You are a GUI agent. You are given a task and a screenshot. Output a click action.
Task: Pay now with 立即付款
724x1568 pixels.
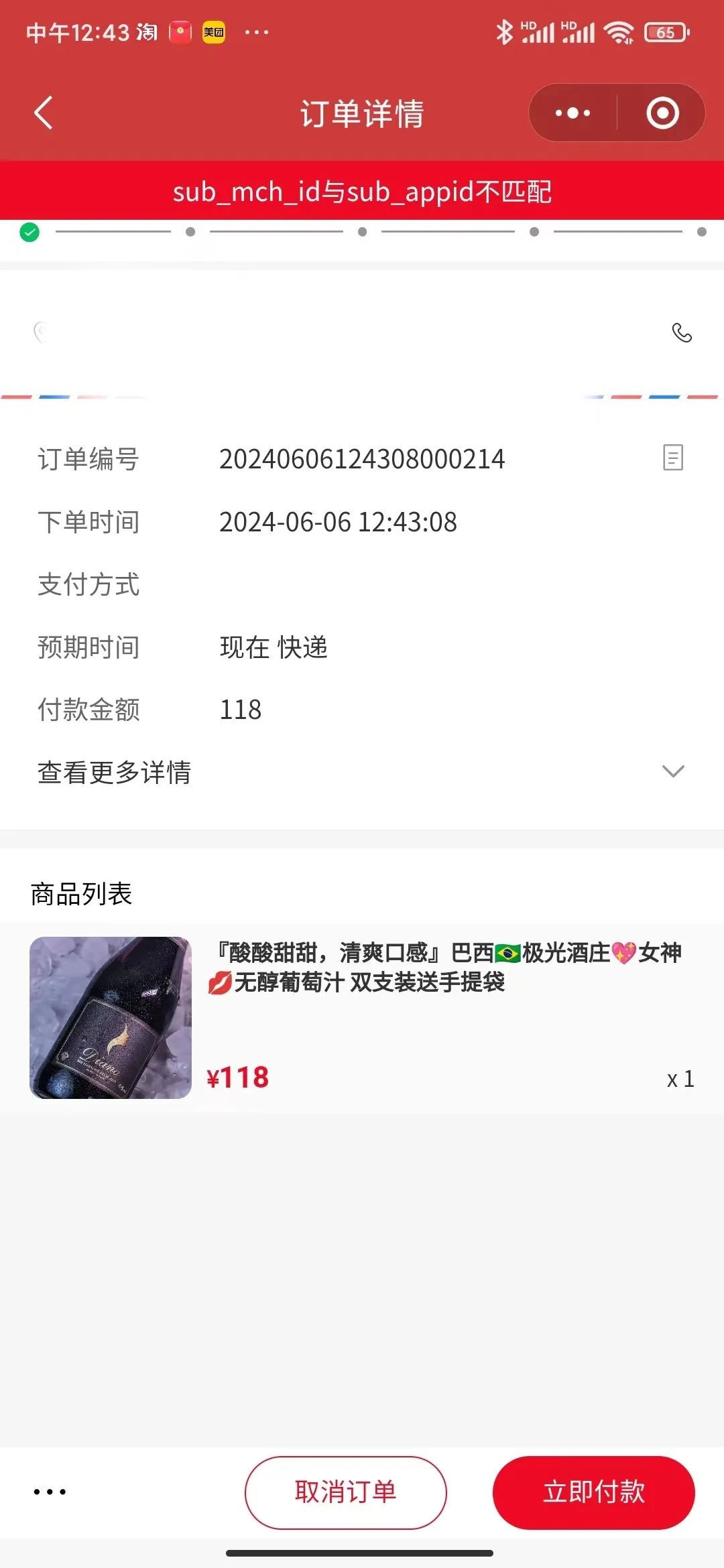593,1492
